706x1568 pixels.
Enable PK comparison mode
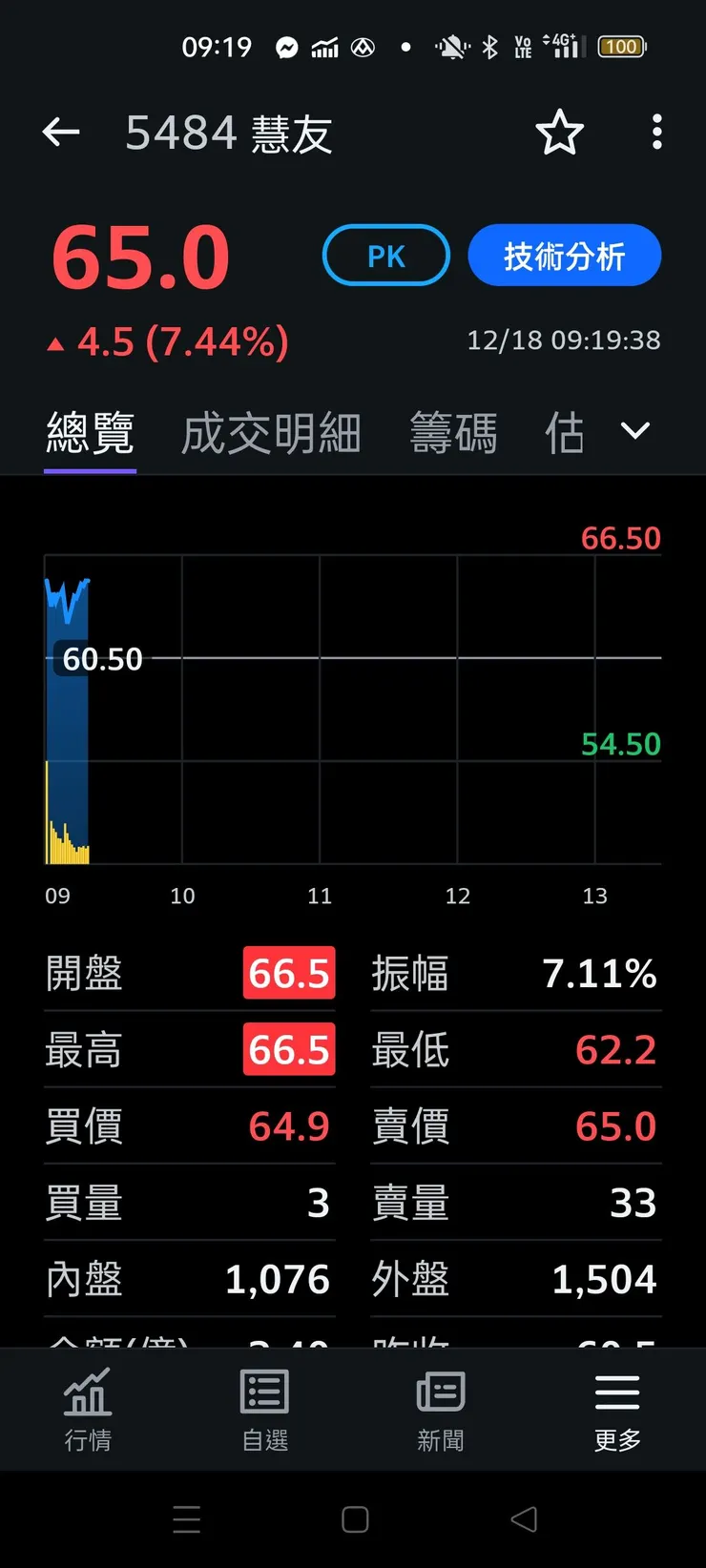pyautogui.click(x=385, y=255)
